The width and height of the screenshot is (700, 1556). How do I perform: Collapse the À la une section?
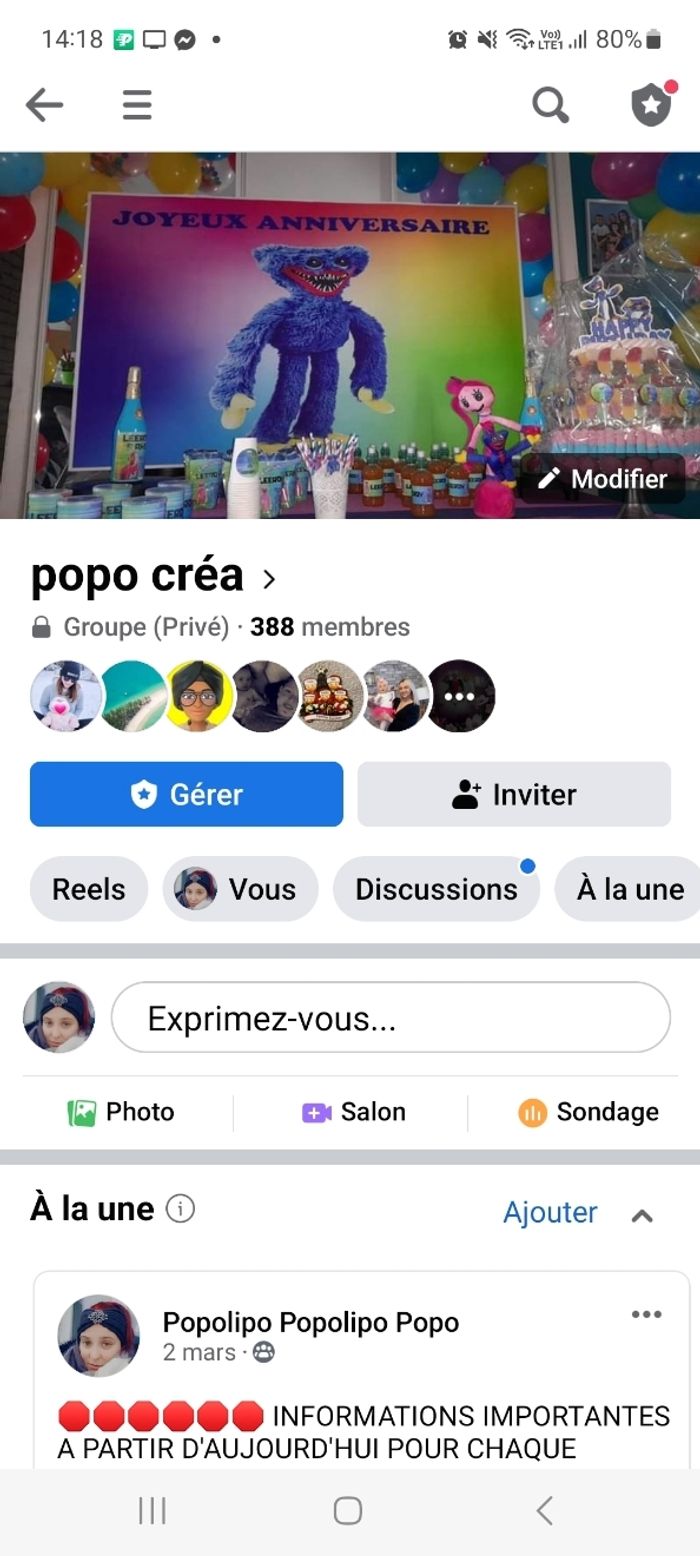[642, 1214]
